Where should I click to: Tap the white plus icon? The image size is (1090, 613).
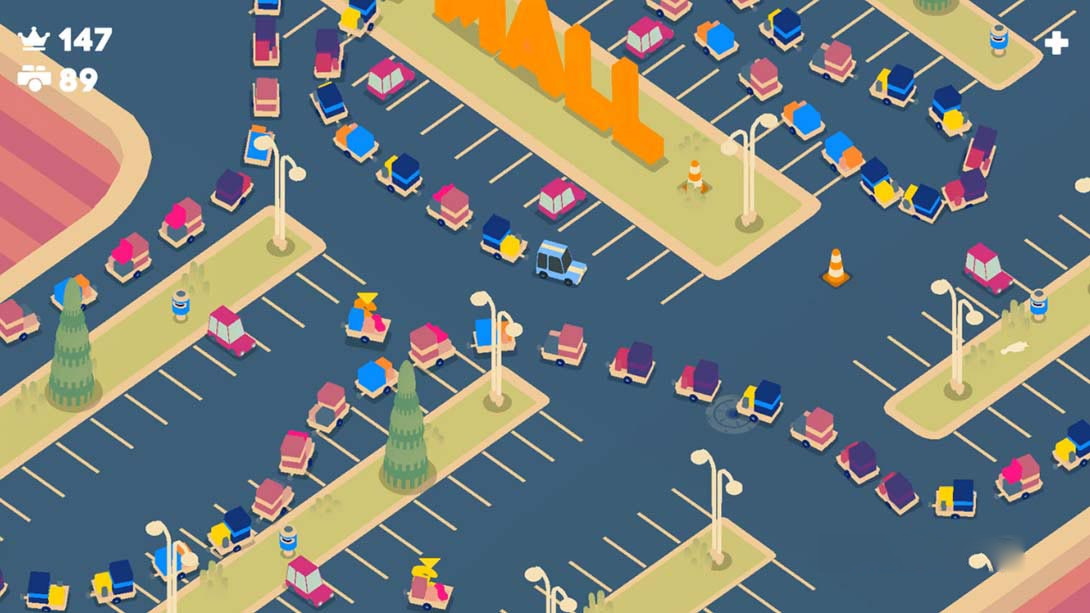click(1056, 43)
